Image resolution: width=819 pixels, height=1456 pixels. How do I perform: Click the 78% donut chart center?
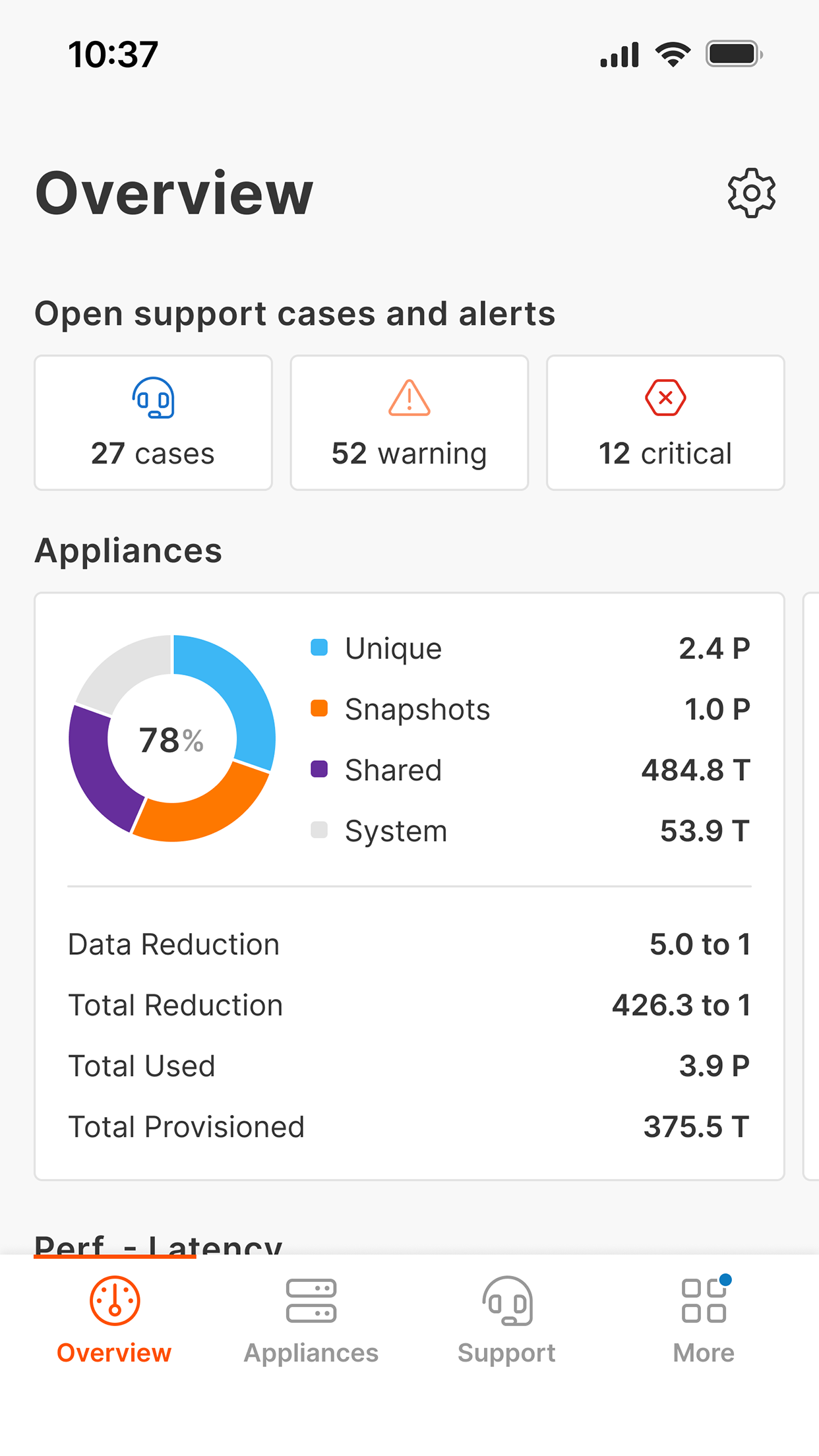pyautogui.click(x=172, y=739)
